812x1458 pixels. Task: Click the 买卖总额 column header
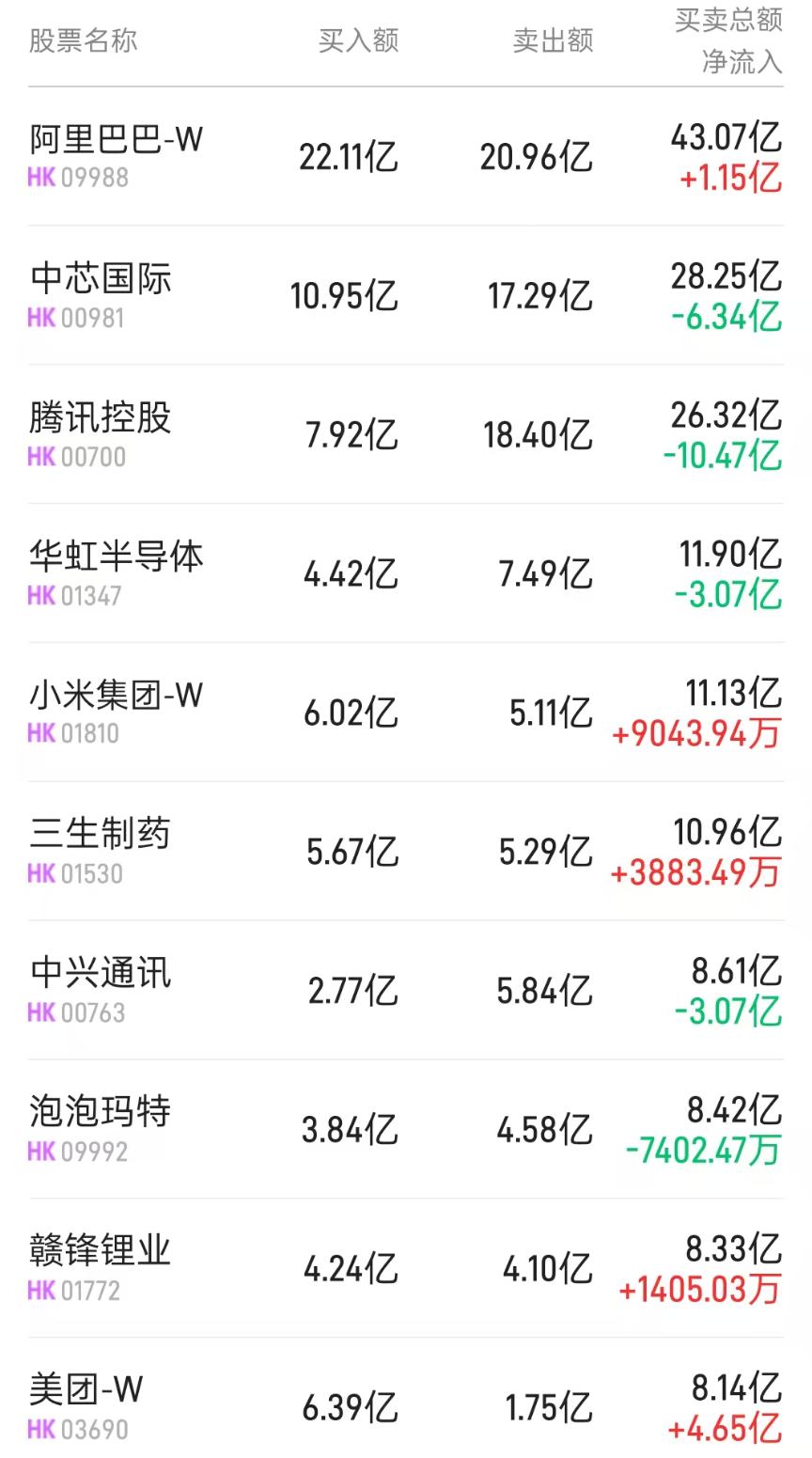point(726,21)
